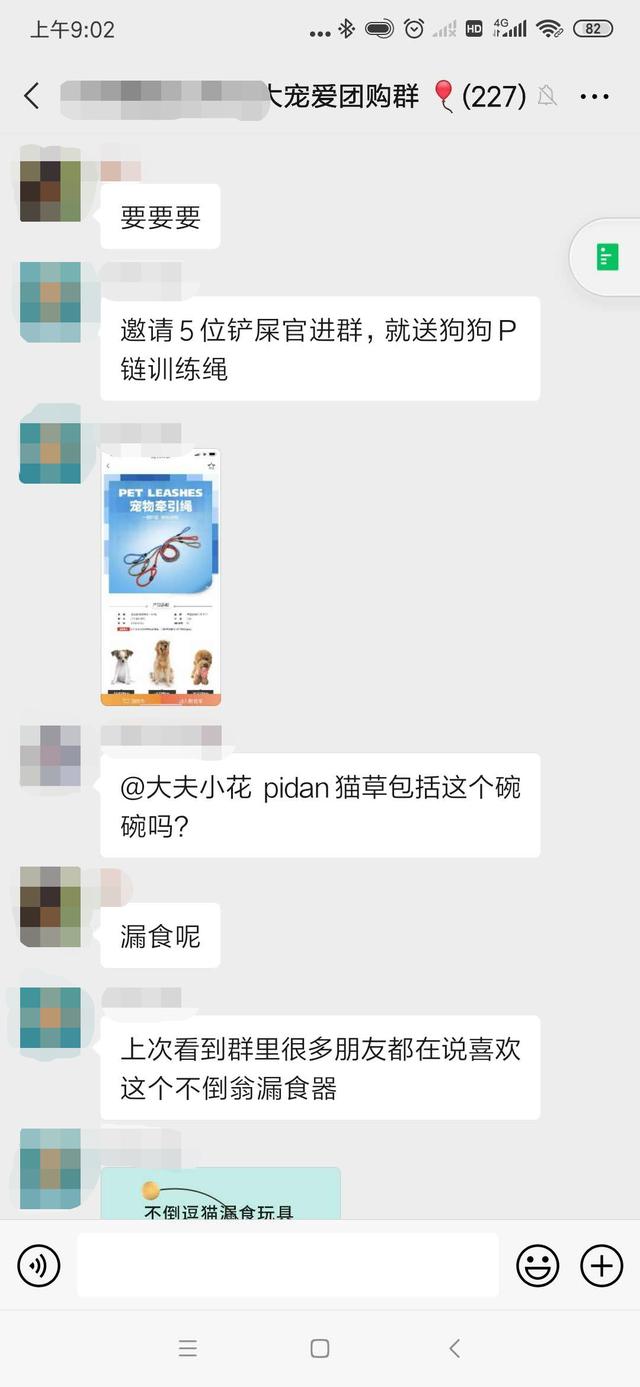Image resolution: width=640 pixels, height=1387 pixels.
Task: Open the green floating note button
Action: tap(607, 257)
